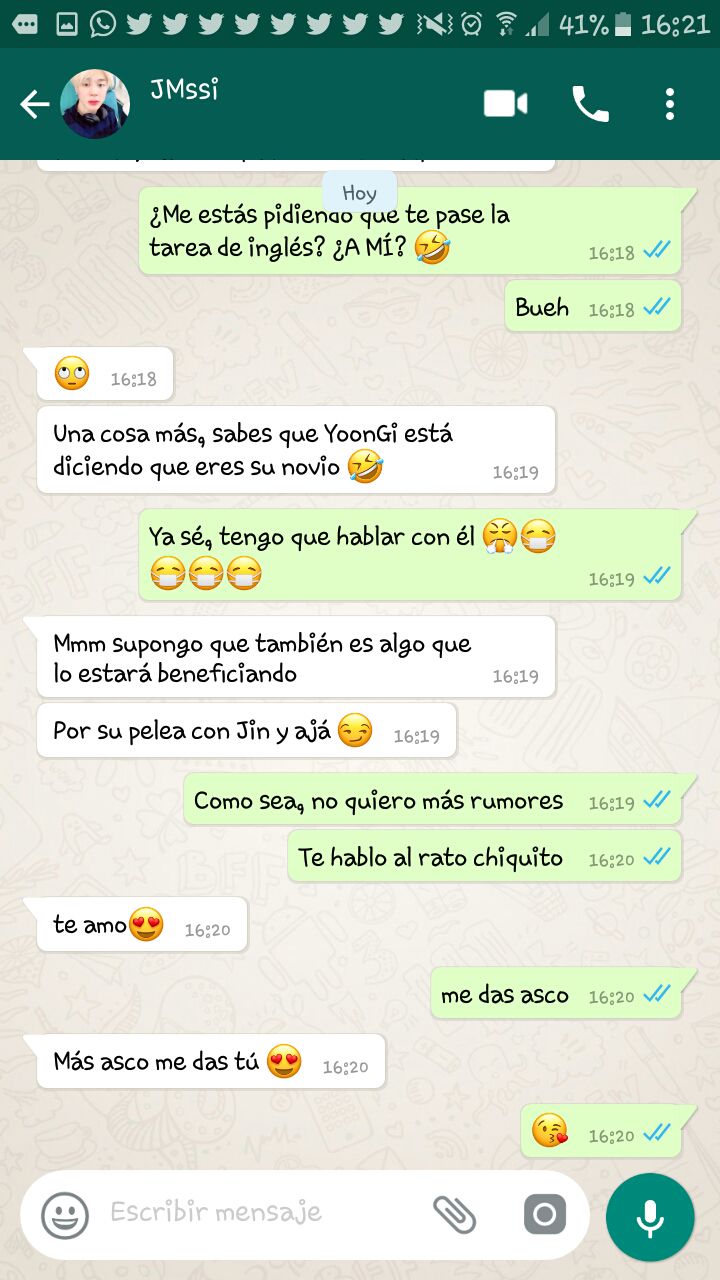Start a voice call with JMssi
The height and width of the screenshot is (1280, 720).
click(x=590, y=104)
